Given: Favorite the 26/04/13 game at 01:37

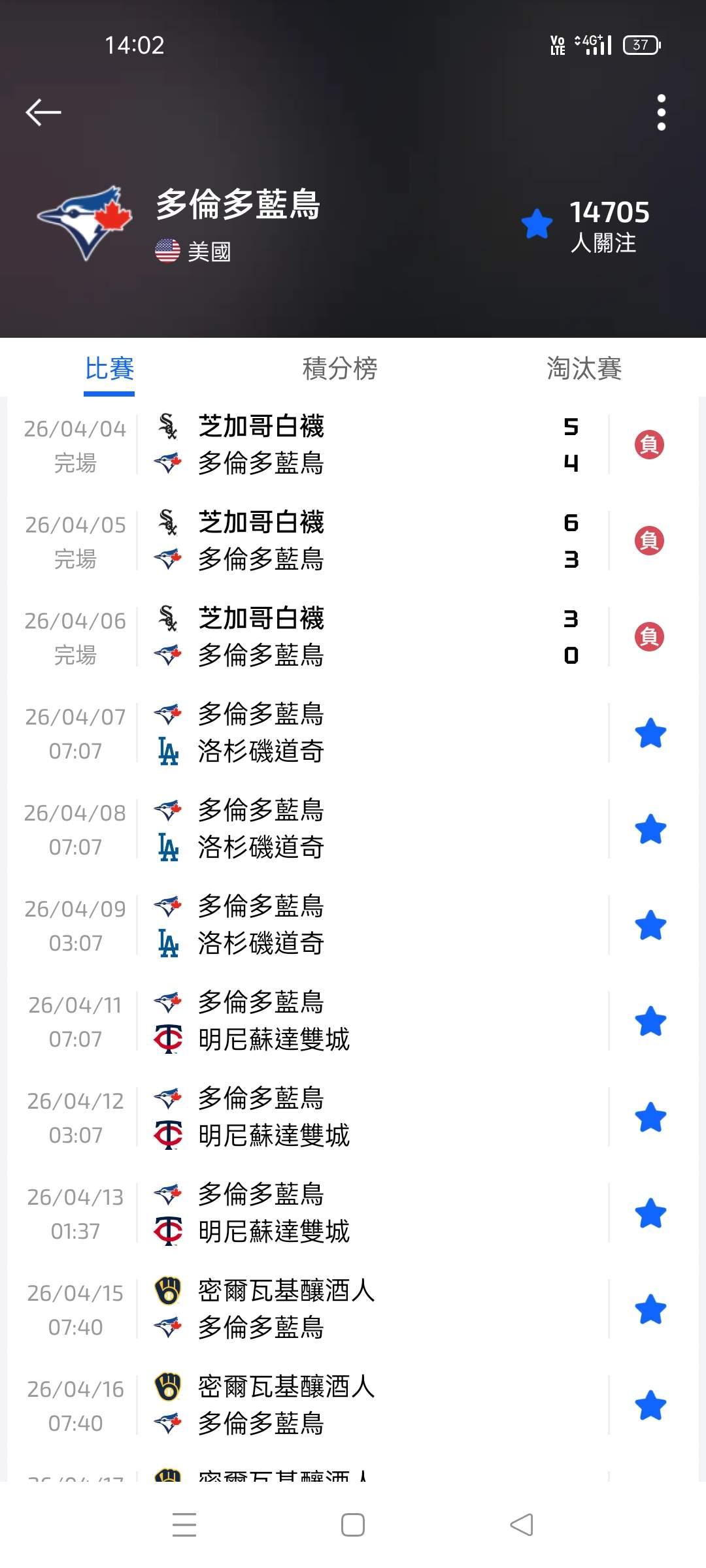Looking at the screenshot, I should pyautogui.click(x=650, y=1213).
